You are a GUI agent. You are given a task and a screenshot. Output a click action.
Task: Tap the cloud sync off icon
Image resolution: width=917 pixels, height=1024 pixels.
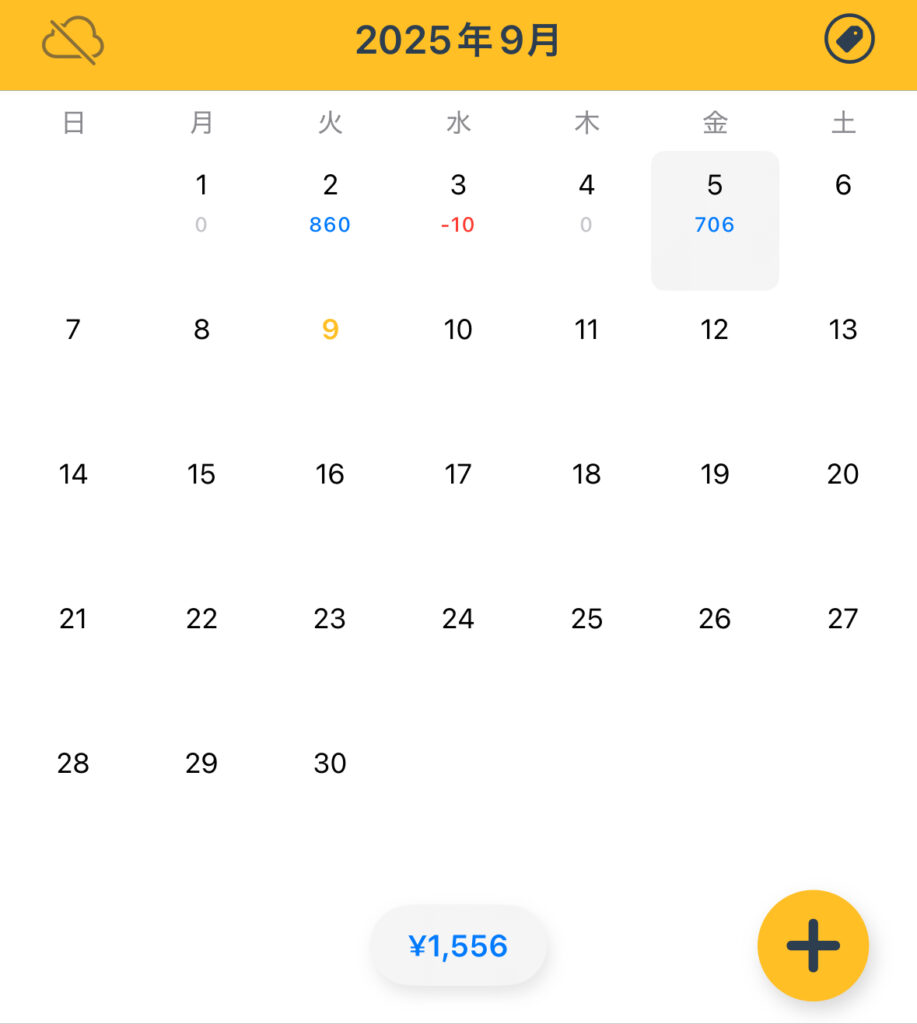[73, 42]
